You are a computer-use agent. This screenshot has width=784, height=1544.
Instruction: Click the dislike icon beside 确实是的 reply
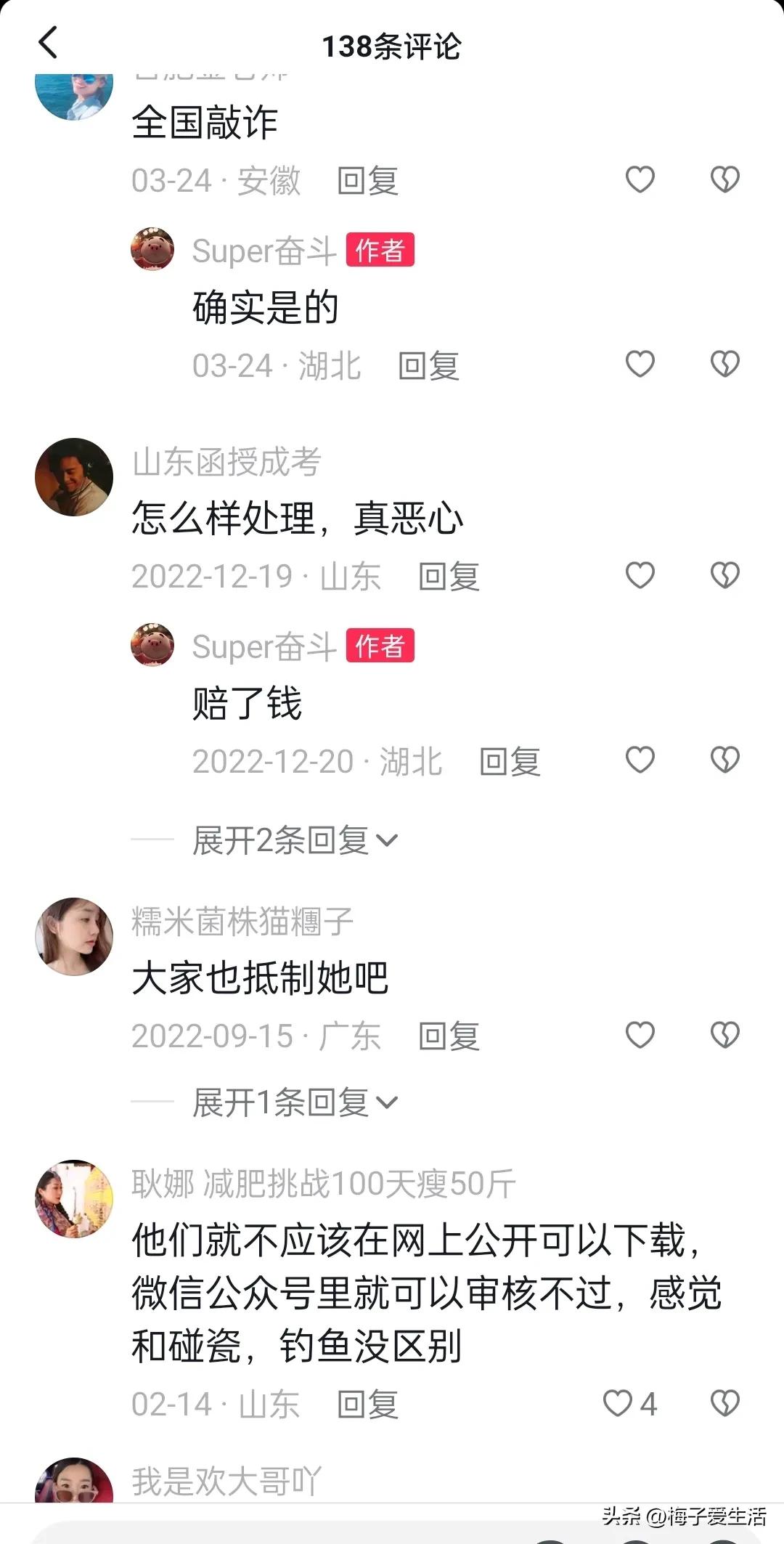tap(723, 365)
